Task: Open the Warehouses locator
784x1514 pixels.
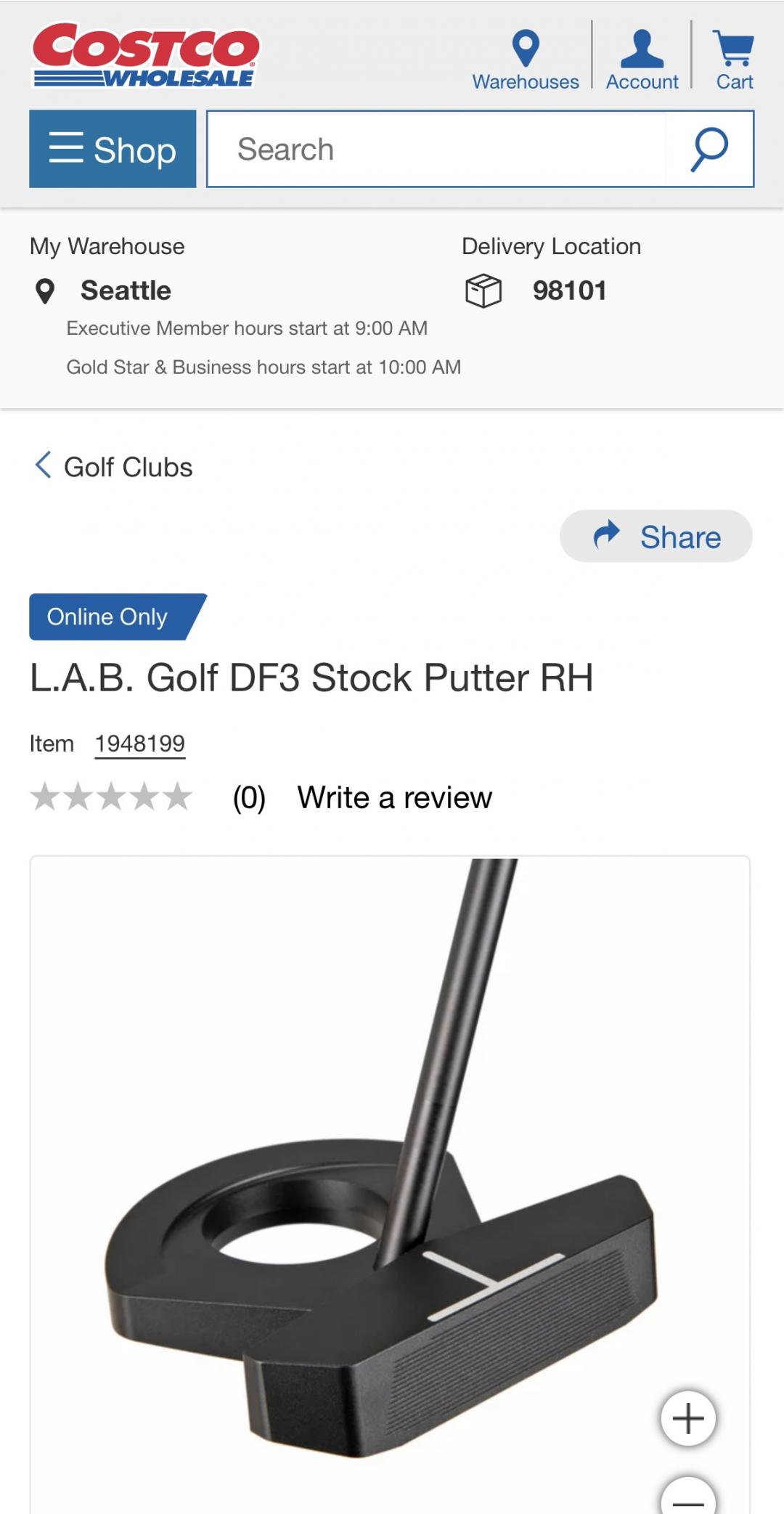Action: click(526, 60)
